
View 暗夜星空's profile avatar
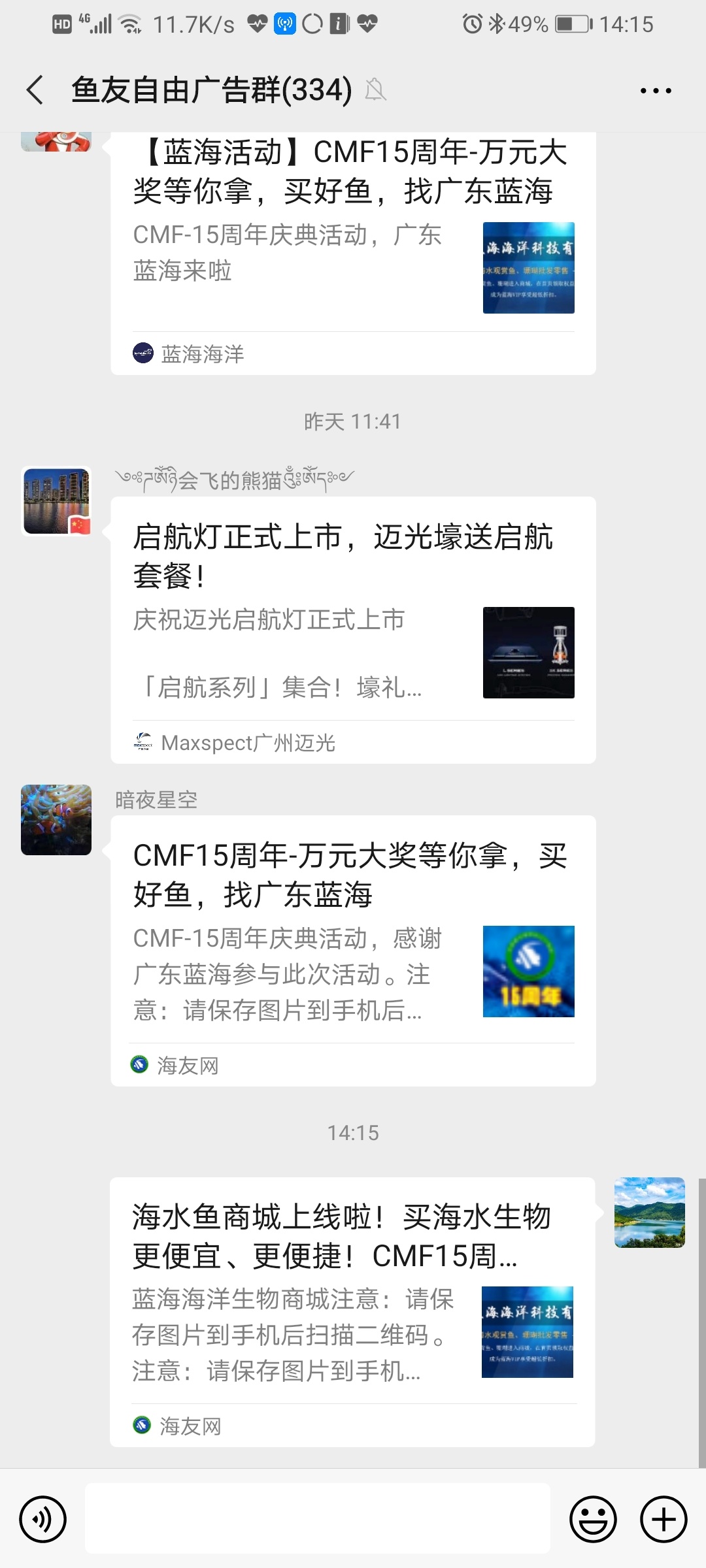pyautogui.click(x=56, y=820)
